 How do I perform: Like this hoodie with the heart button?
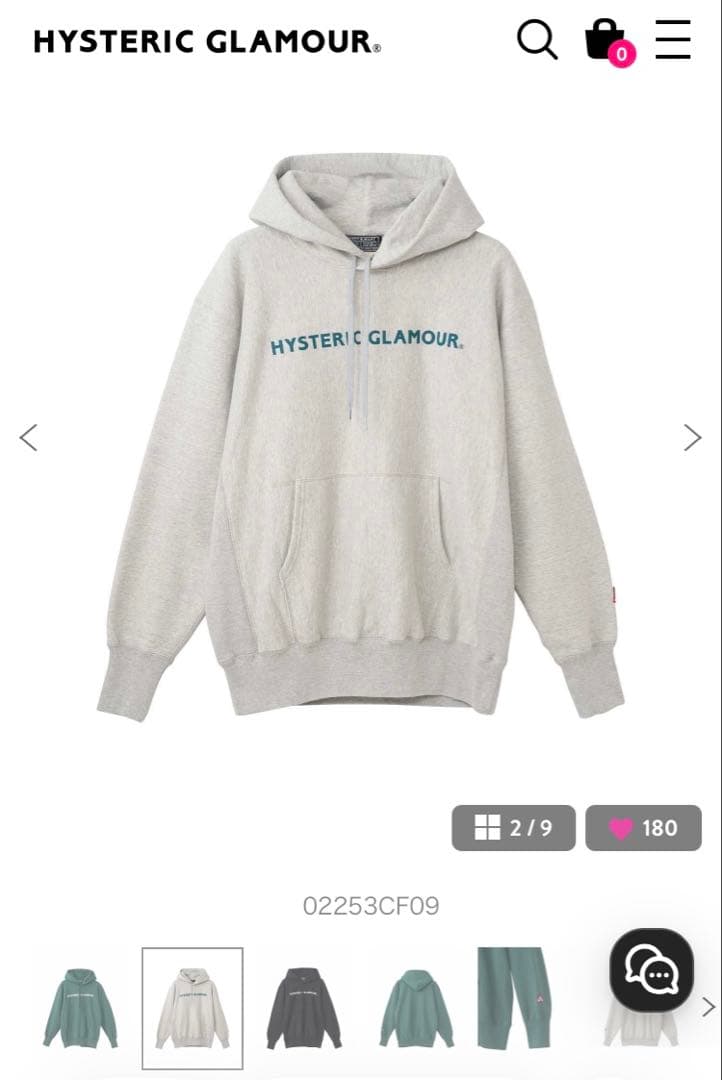643,828
